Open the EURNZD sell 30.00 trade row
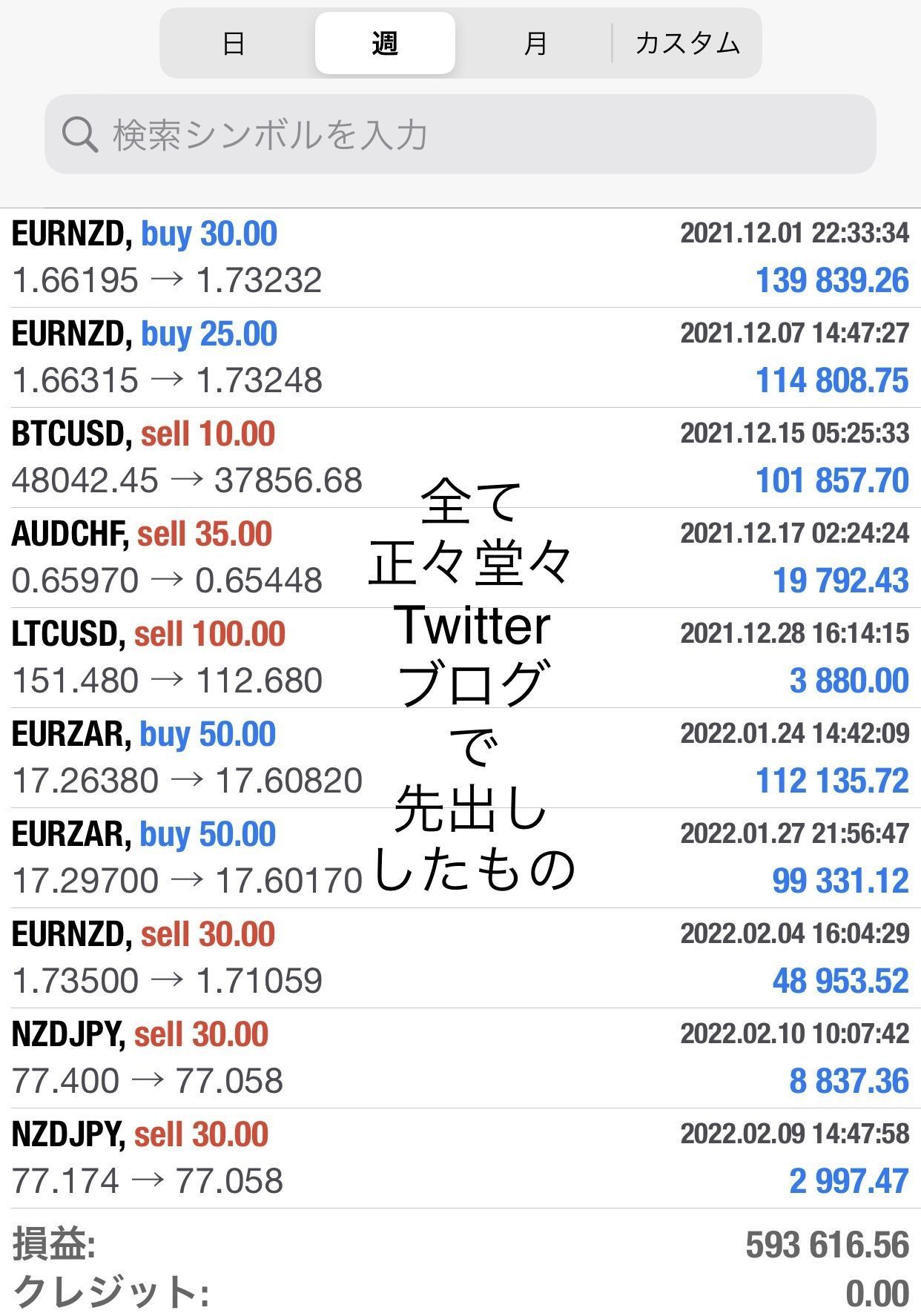Viewport: 921px width, 1316px height. (x=460, y=958)
